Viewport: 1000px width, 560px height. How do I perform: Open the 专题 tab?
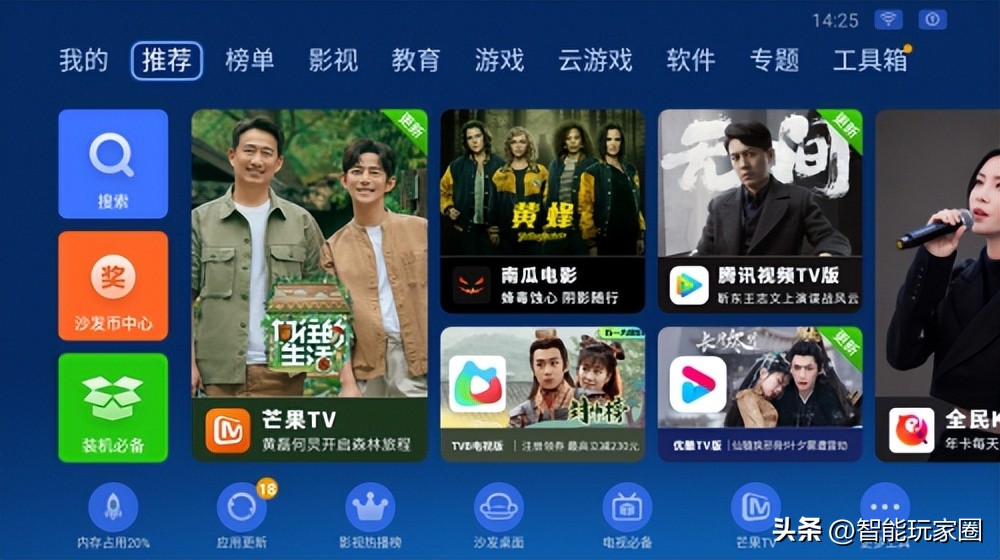point(774,60)
